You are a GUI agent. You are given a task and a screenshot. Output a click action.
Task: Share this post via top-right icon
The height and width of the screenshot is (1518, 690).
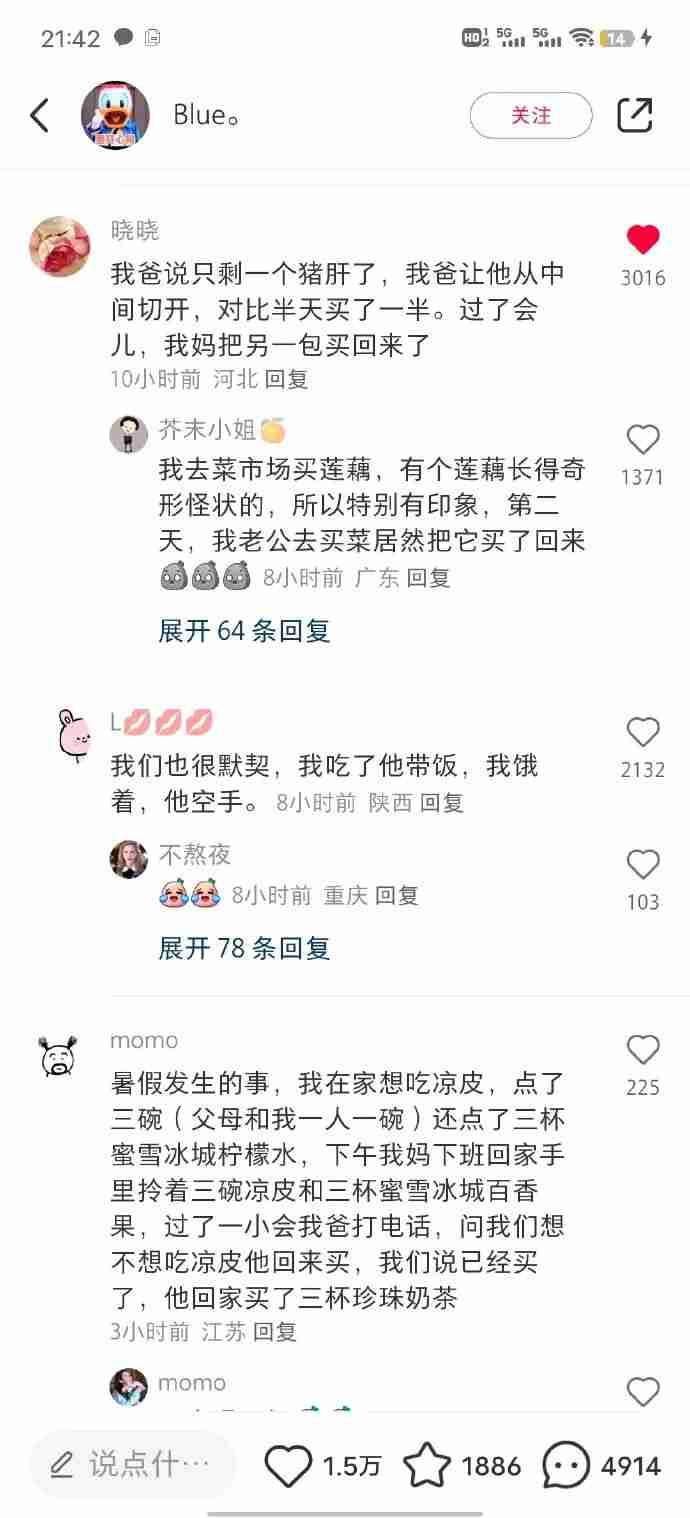coord(634,115)
